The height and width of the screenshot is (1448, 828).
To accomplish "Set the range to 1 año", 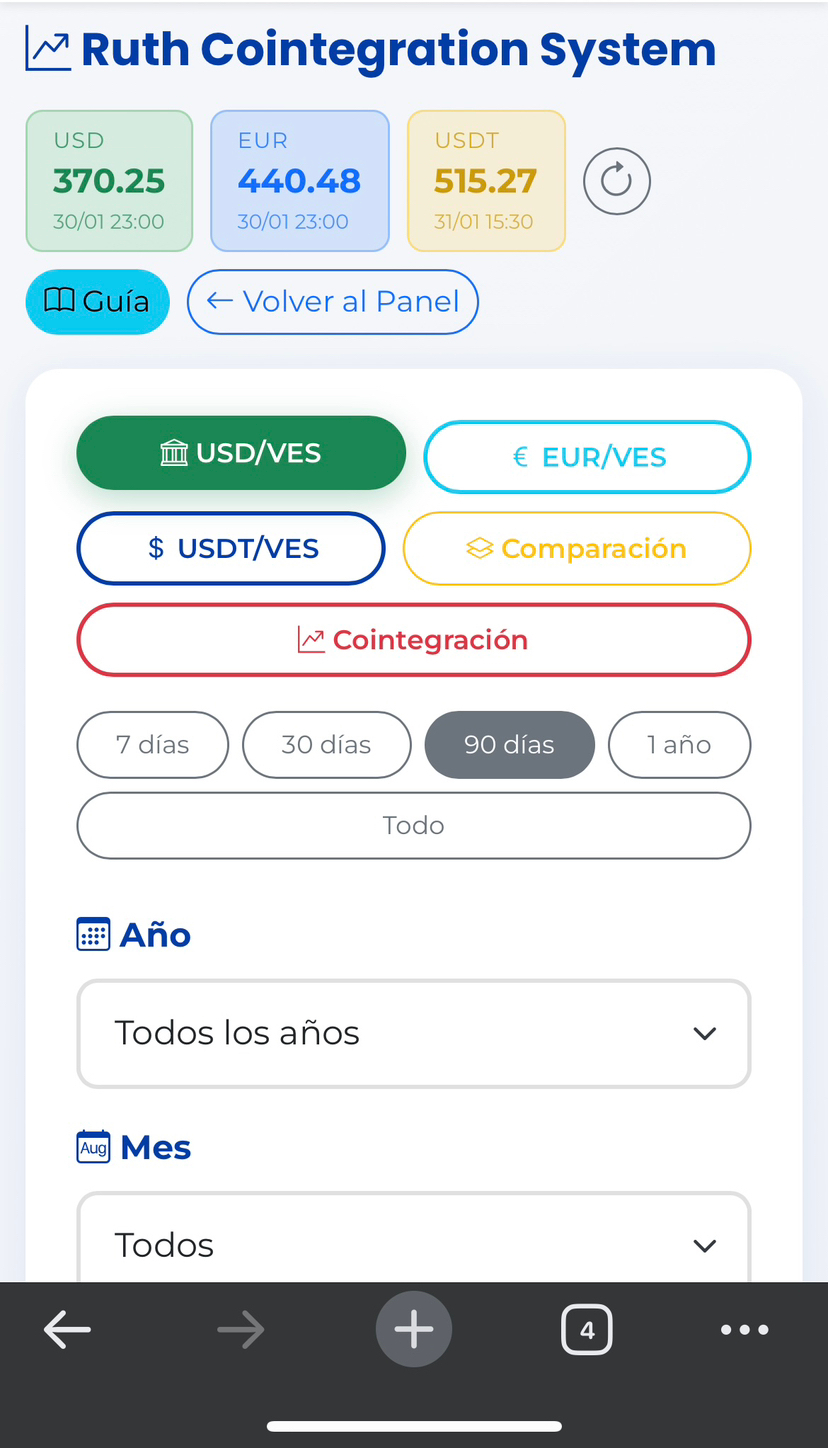I will pos(680,744).
